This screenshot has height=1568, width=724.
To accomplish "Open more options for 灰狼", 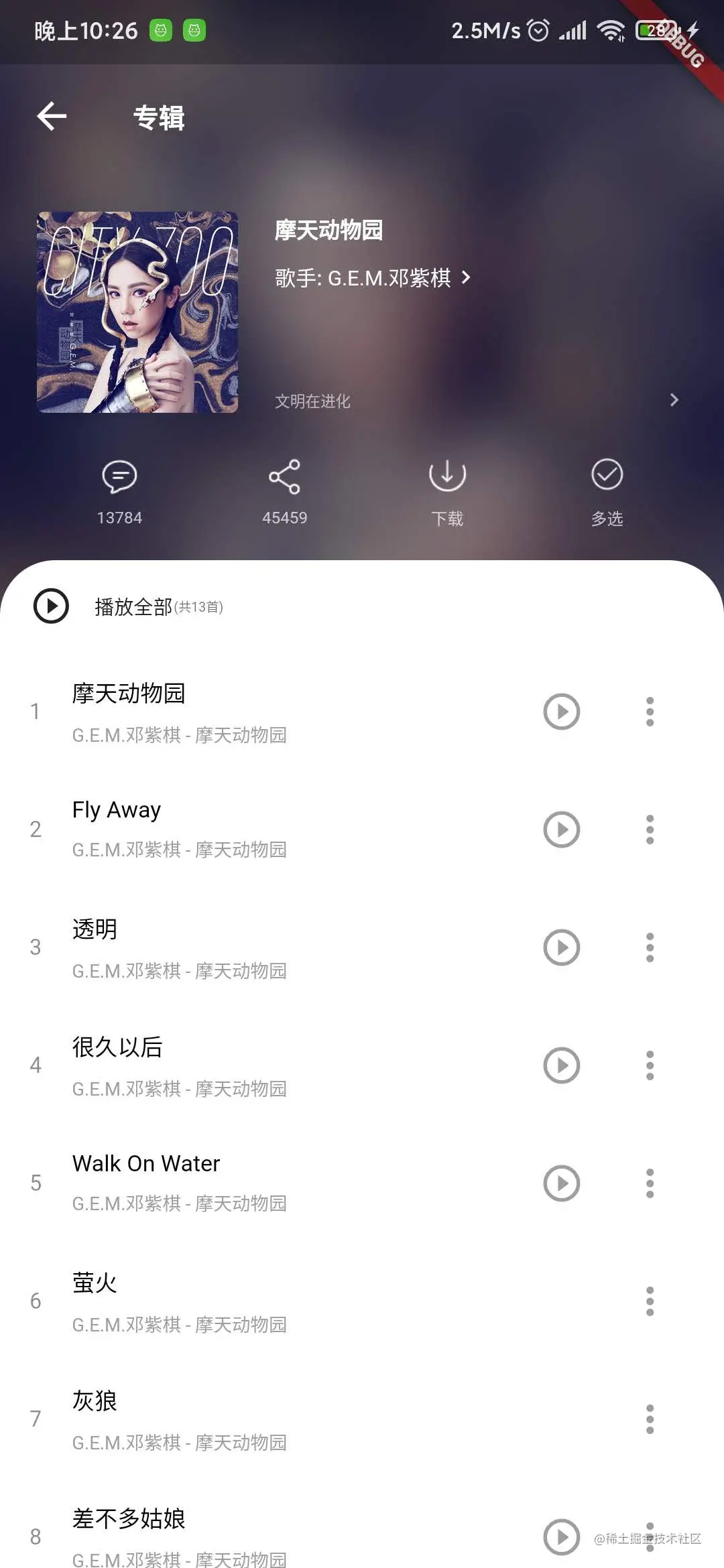I will [x=650, y=1419].
